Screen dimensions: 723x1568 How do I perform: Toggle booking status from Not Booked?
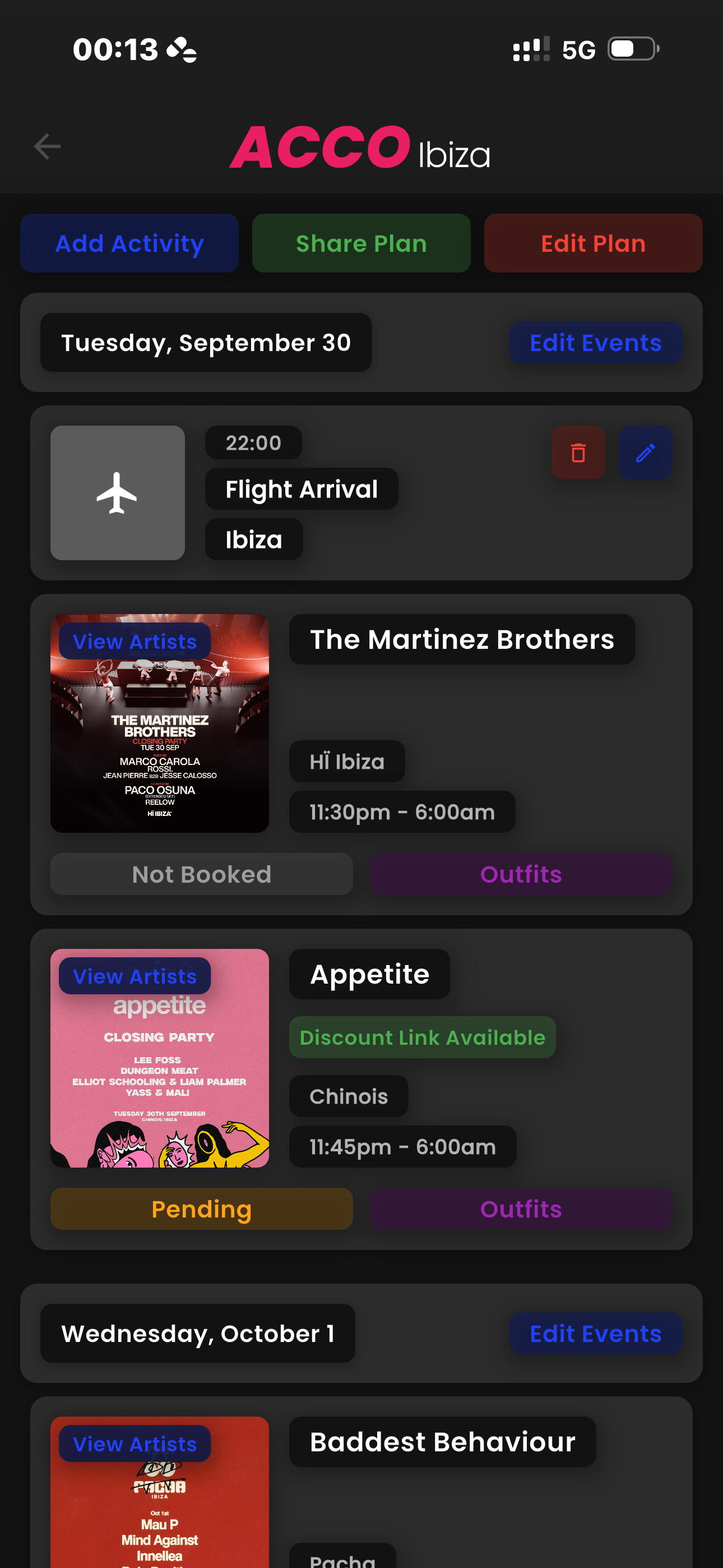[x=201, y=874]
